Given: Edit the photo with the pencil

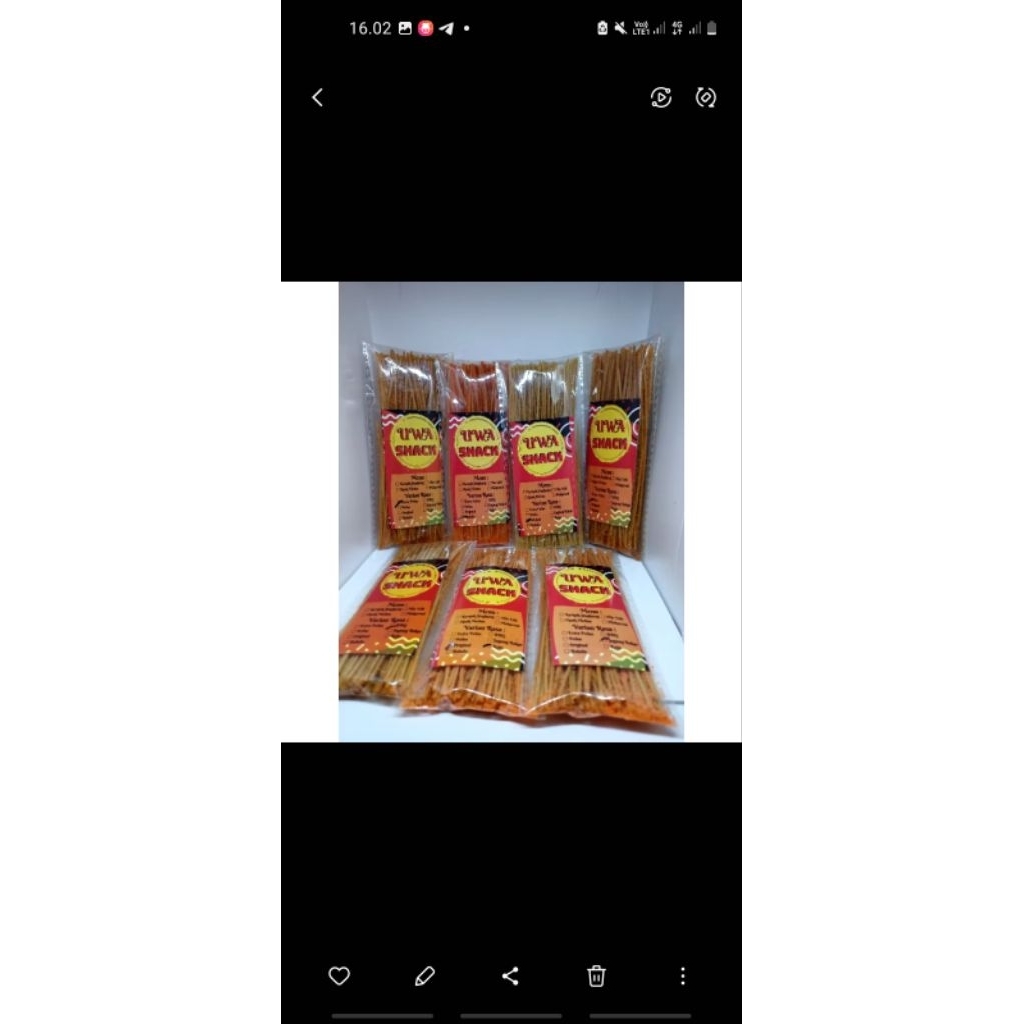Looking at the screenshot, I should tap(425, 976).
